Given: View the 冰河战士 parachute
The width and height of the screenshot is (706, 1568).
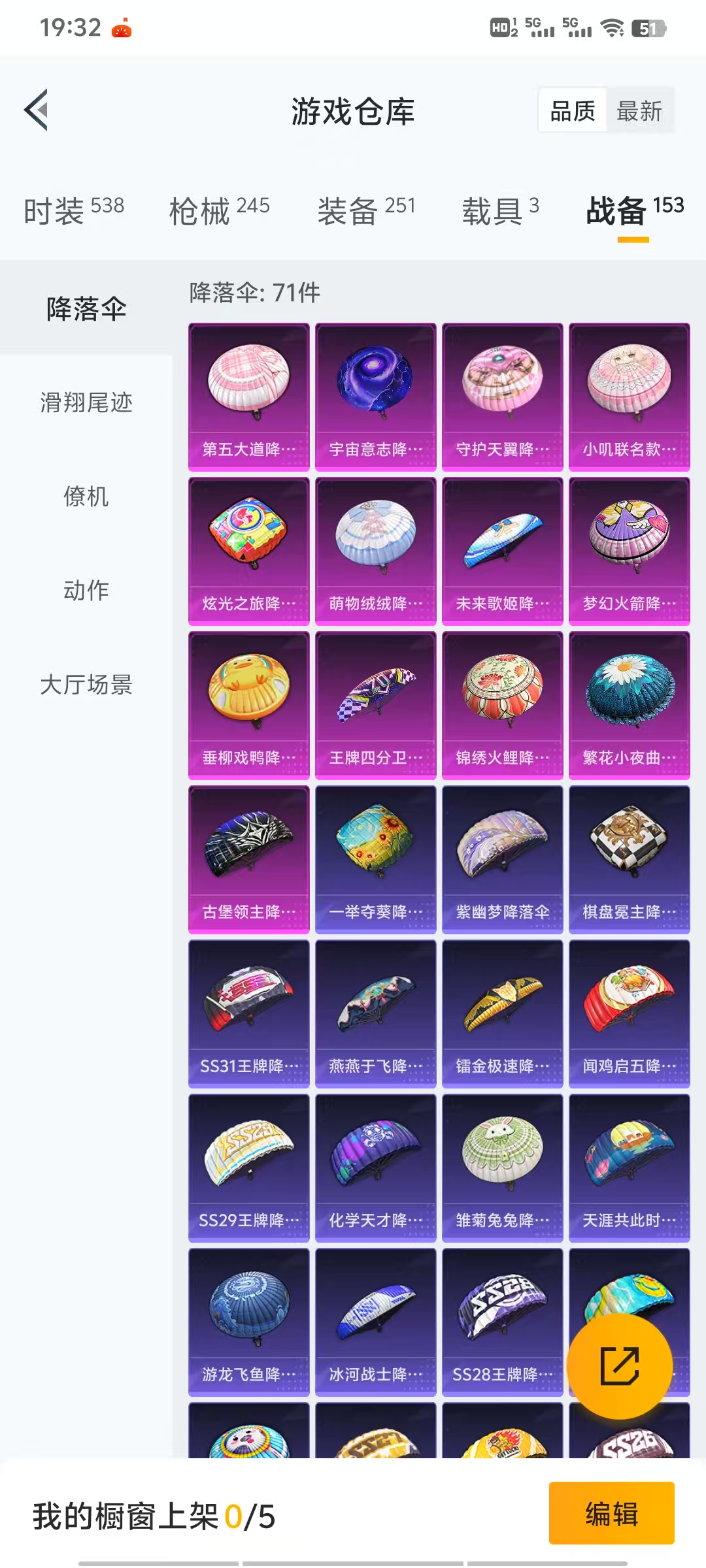Looking at the screenshot, I should tap(375, 1322).
